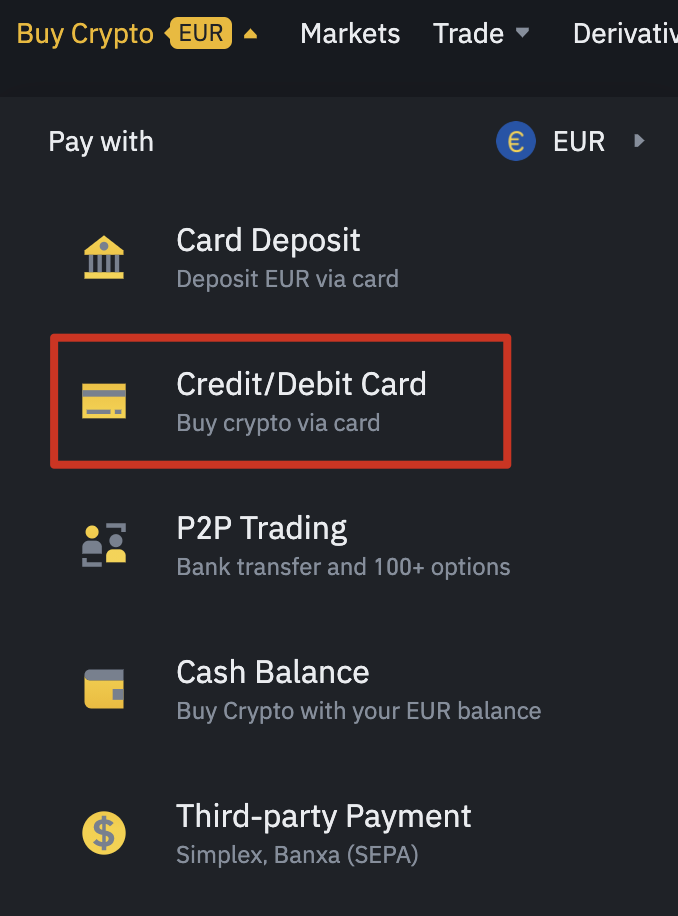
Task: Expand the Trade dropdown
Action: click(481, 34)
